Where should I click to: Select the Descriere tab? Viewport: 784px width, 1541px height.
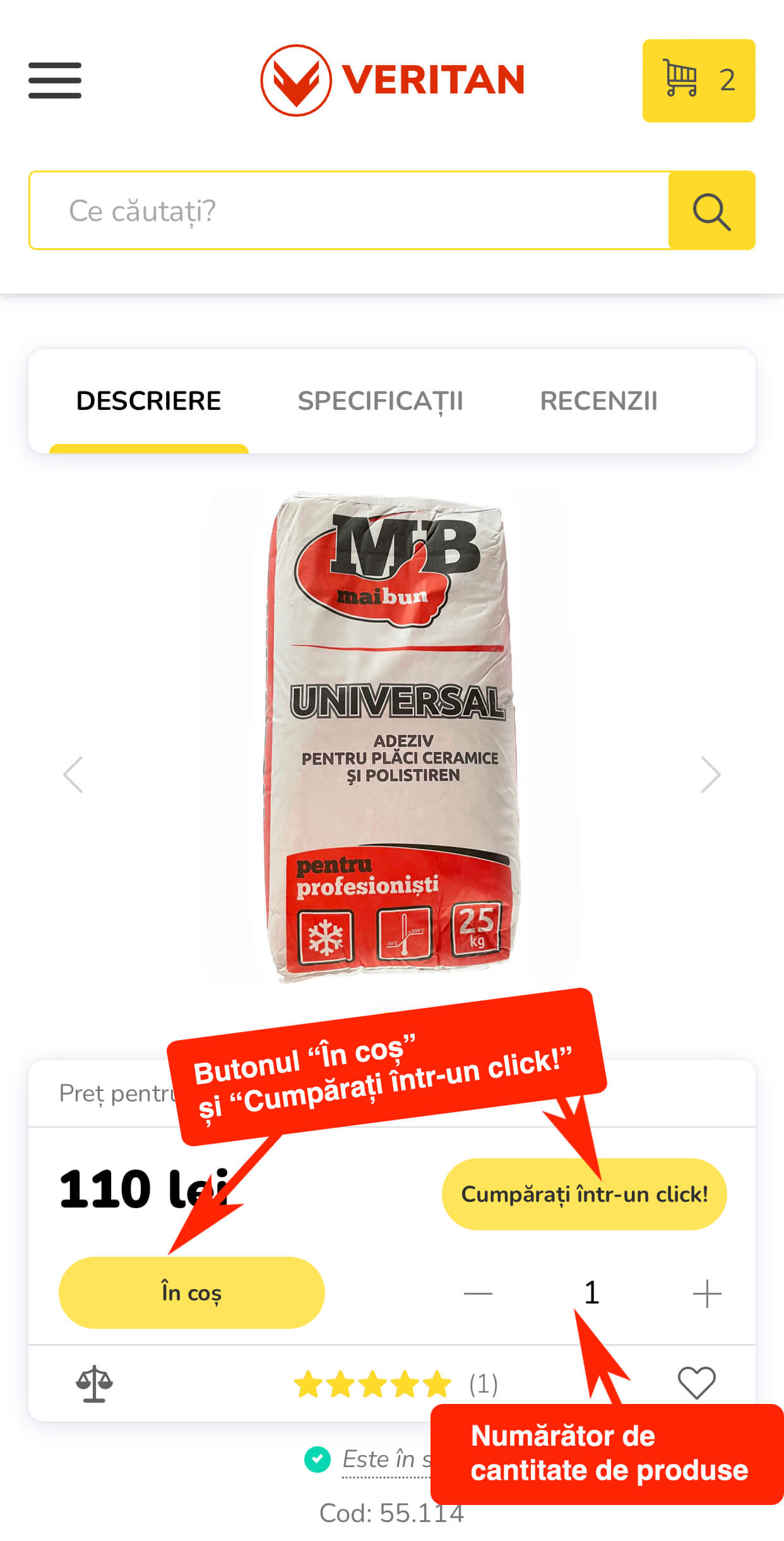click(x=148, y=401)
